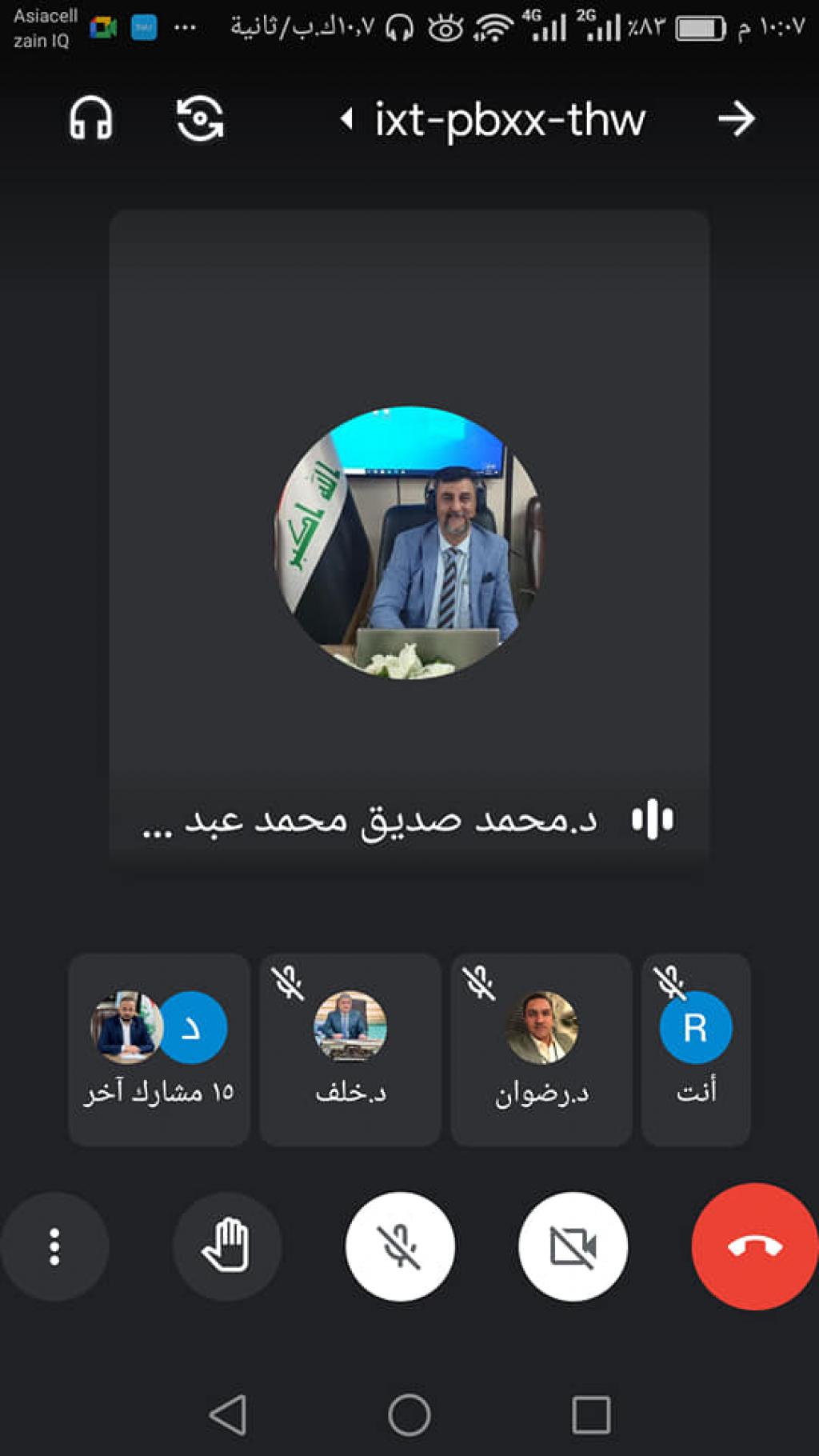The width and height of the screenshot is (819, 1456).
Task: Go back using the system back button
Action: pos(228,1415)
